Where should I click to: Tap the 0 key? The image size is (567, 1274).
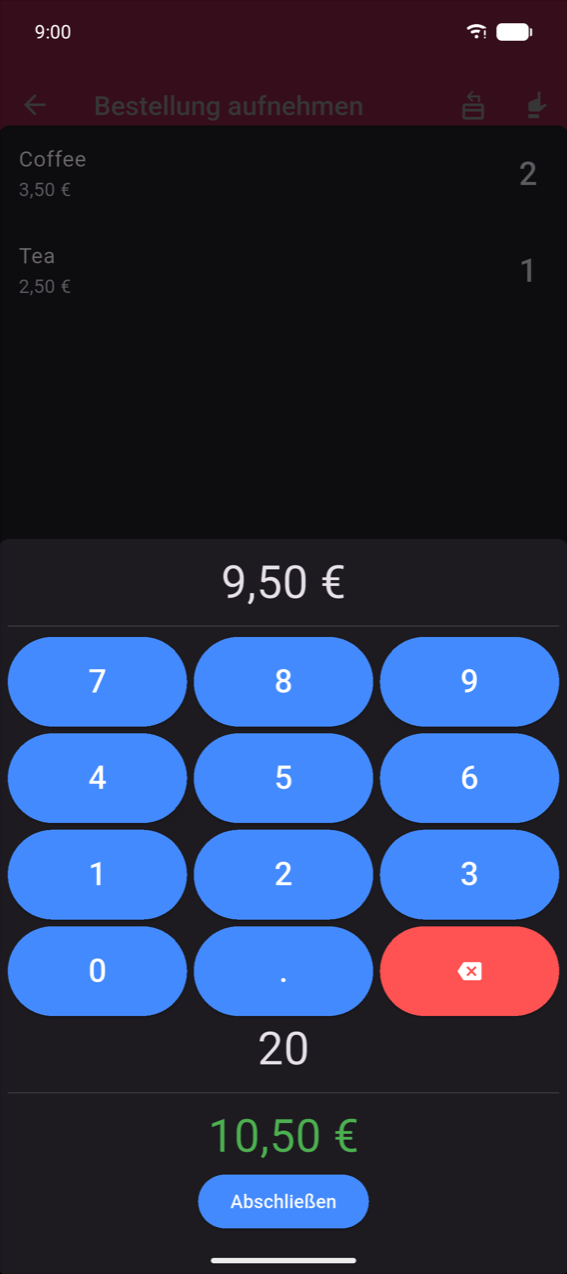(x=97, y=971)
